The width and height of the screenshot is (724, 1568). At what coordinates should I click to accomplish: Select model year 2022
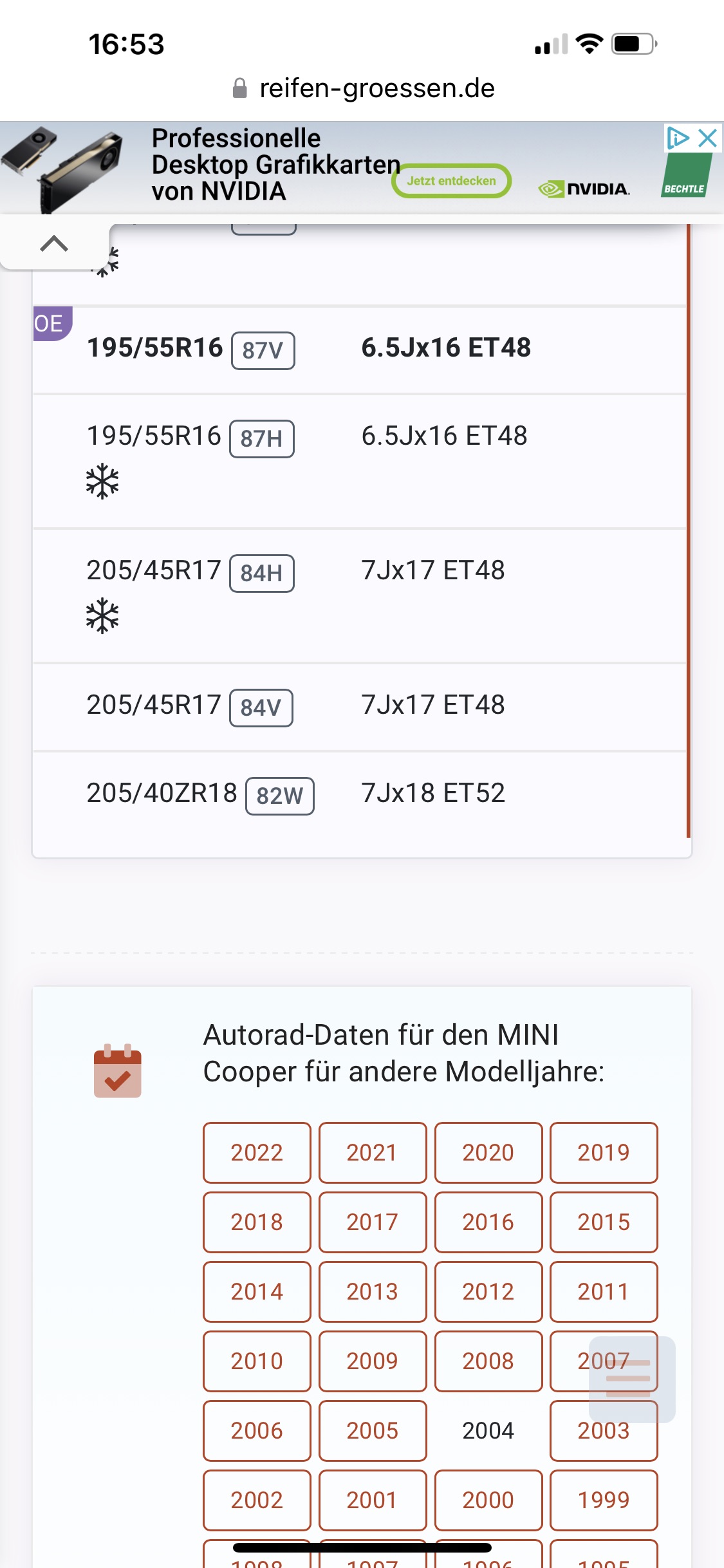click(x=257, y=1152)
